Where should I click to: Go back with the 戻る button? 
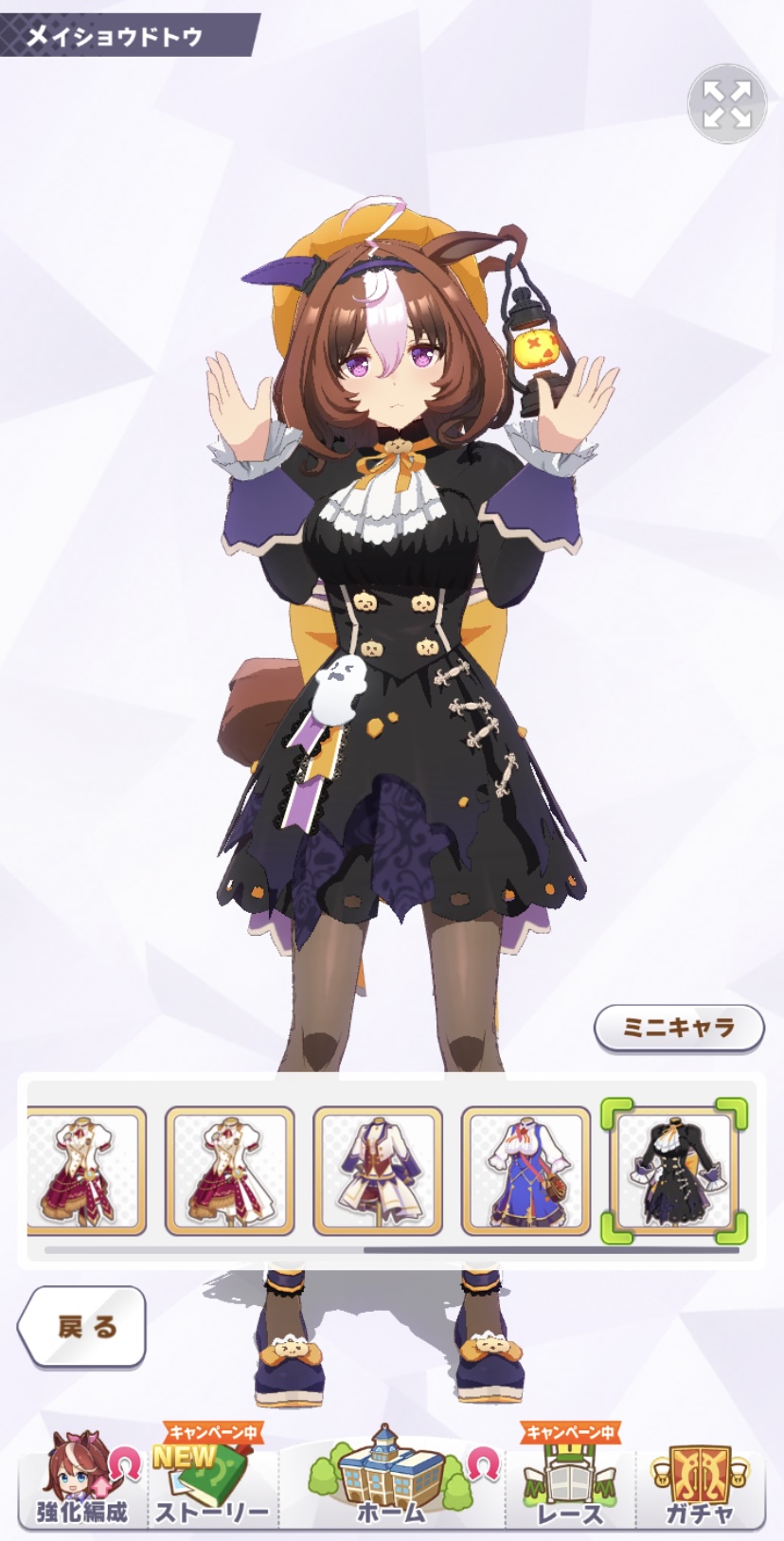pos(83,1326)
